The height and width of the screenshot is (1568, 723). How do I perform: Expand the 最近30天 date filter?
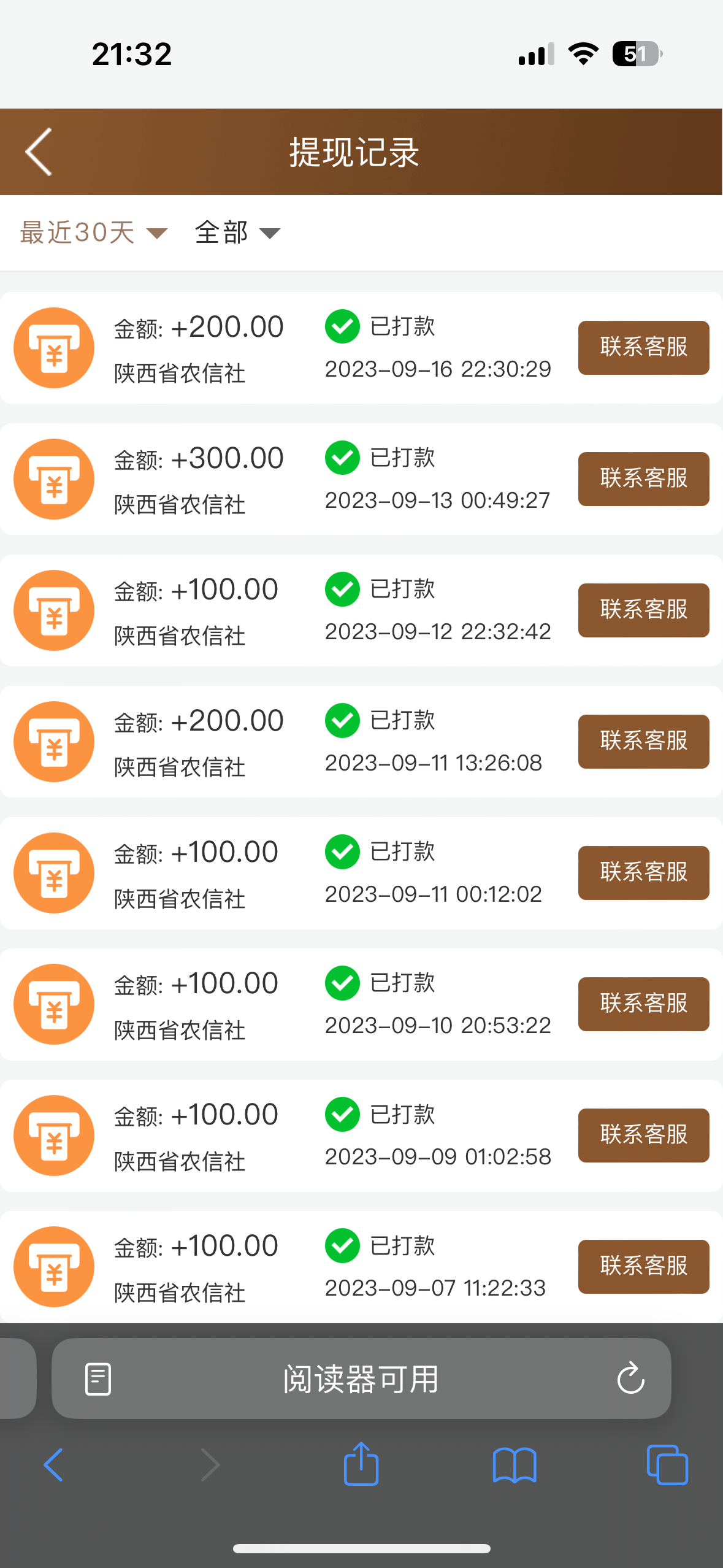93,233
